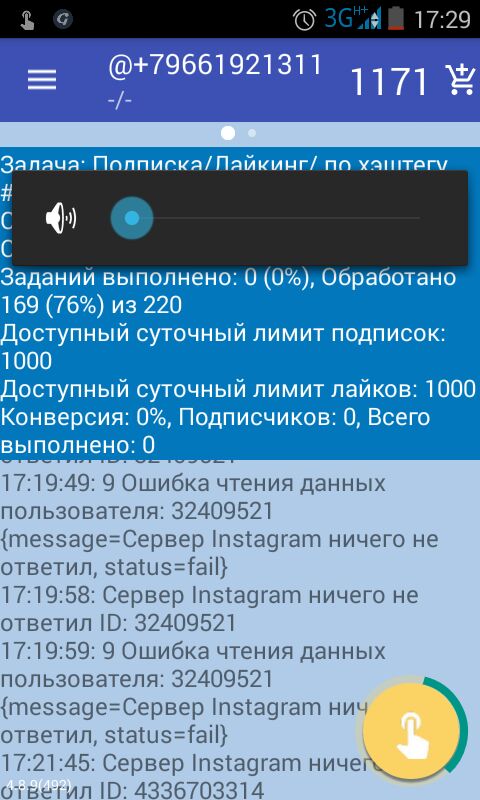Tap the speaker icon in volume panel
This screenshot has height=800, width=480.
pos(61,218)
